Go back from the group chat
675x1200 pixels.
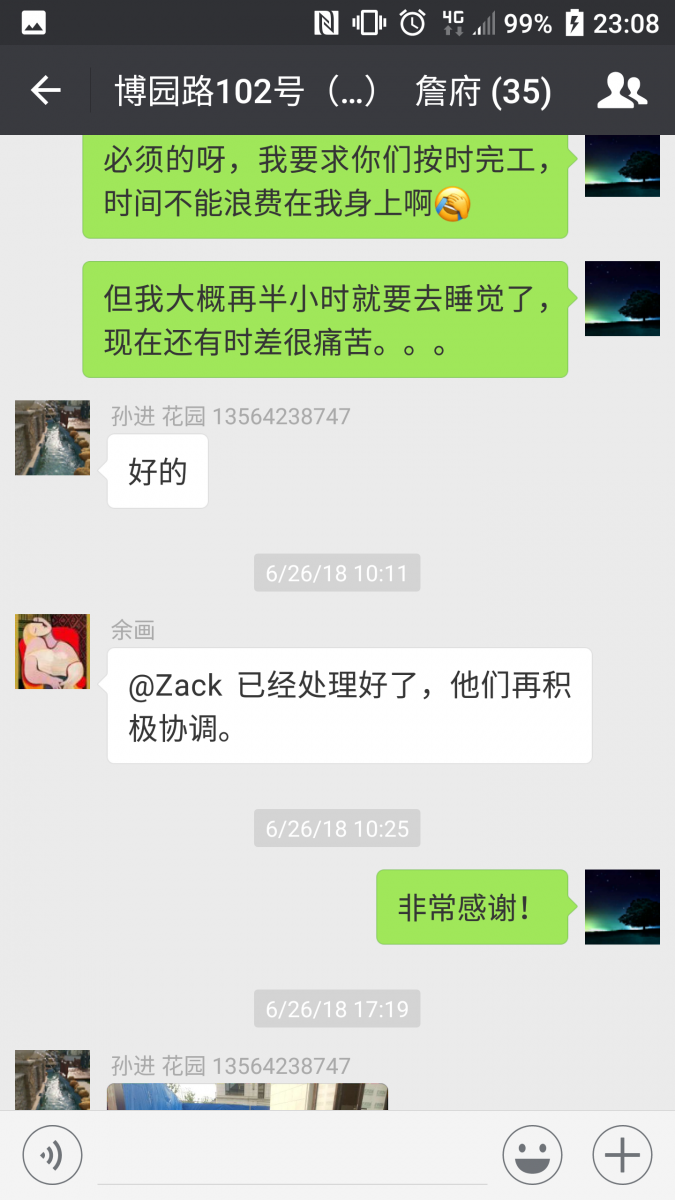[46, 91]
